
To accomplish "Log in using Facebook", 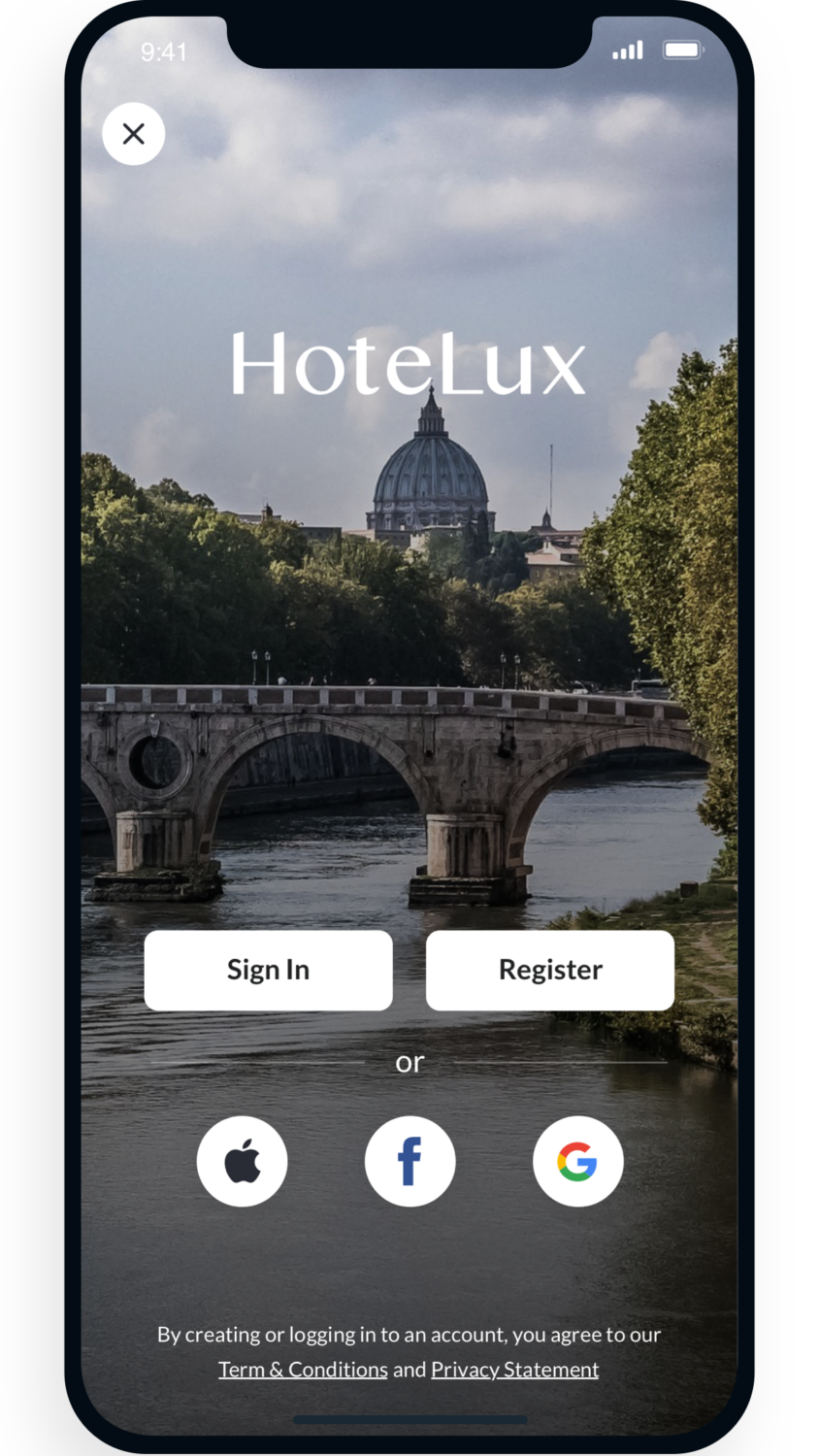I will (410, 1161).
